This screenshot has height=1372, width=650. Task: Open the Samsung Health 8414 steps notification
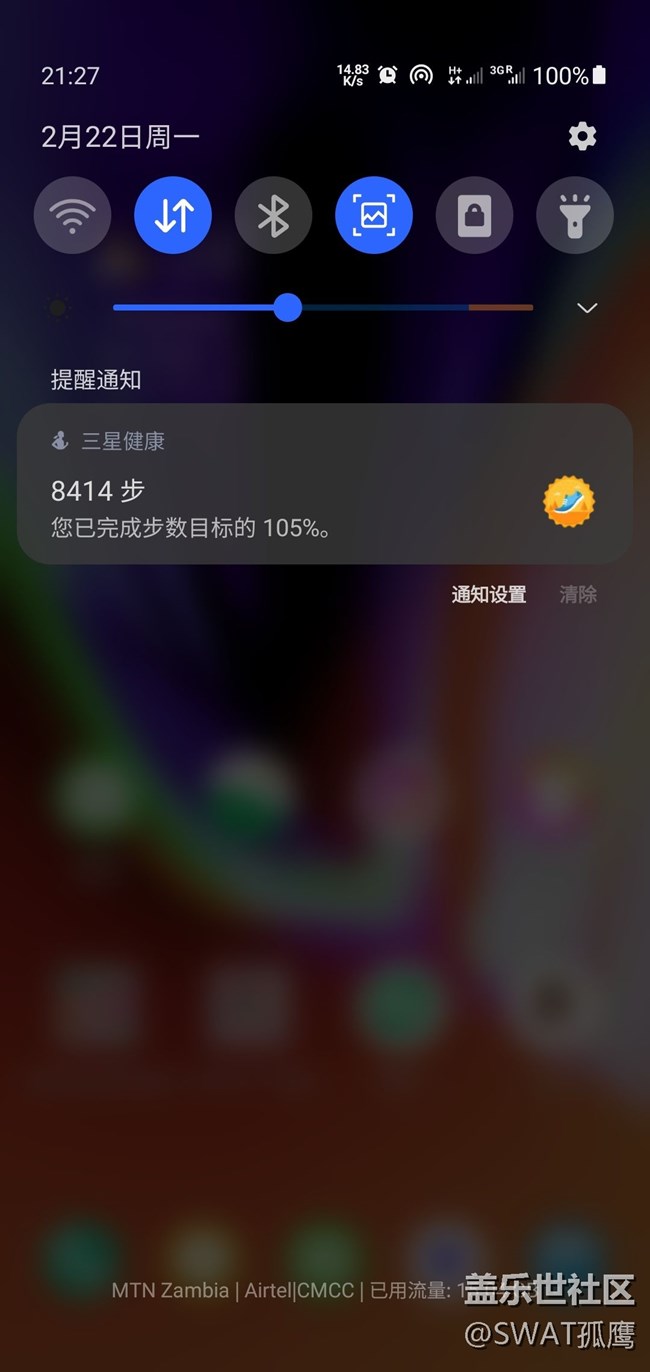325,484
